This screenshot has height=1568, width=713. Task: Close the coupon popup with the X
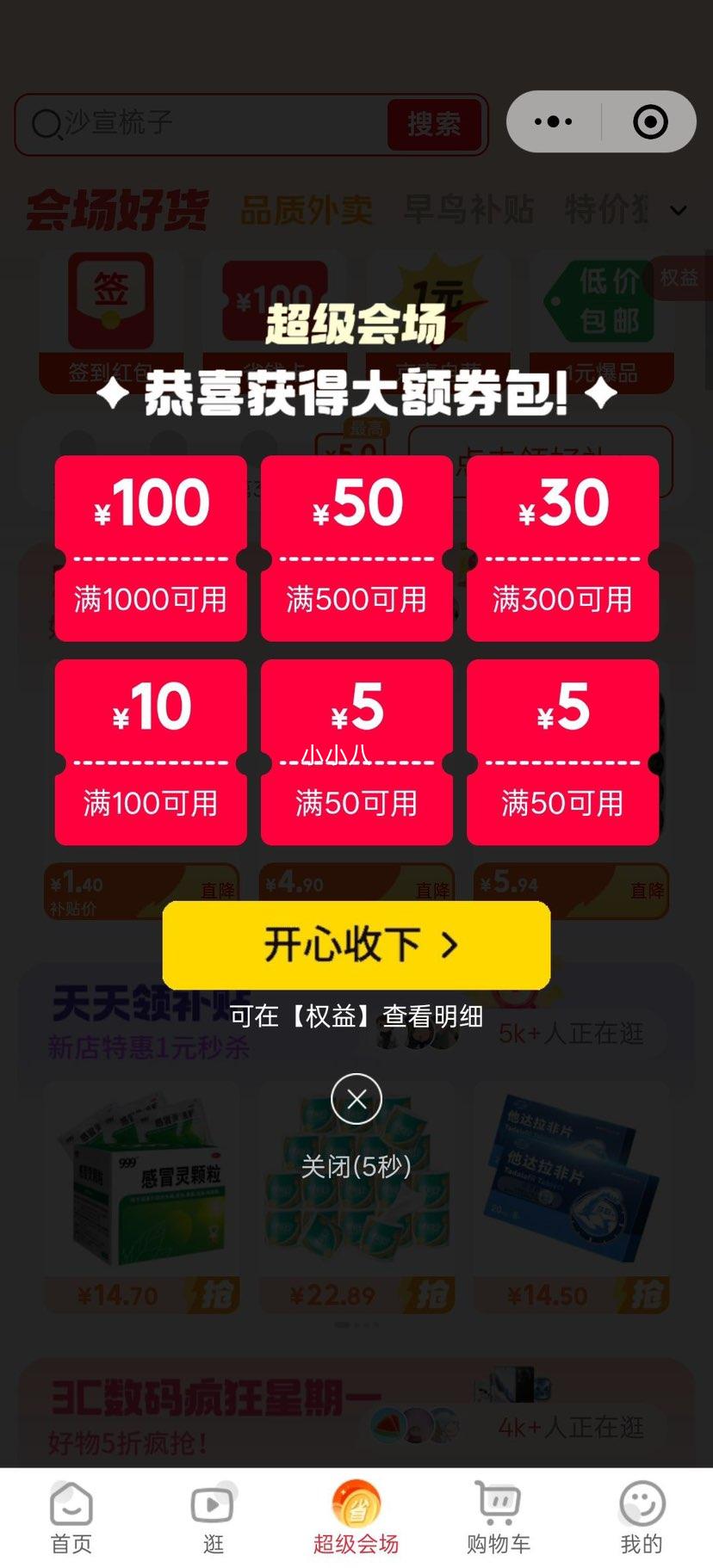pyautogui.click(x=356, y=1099)
